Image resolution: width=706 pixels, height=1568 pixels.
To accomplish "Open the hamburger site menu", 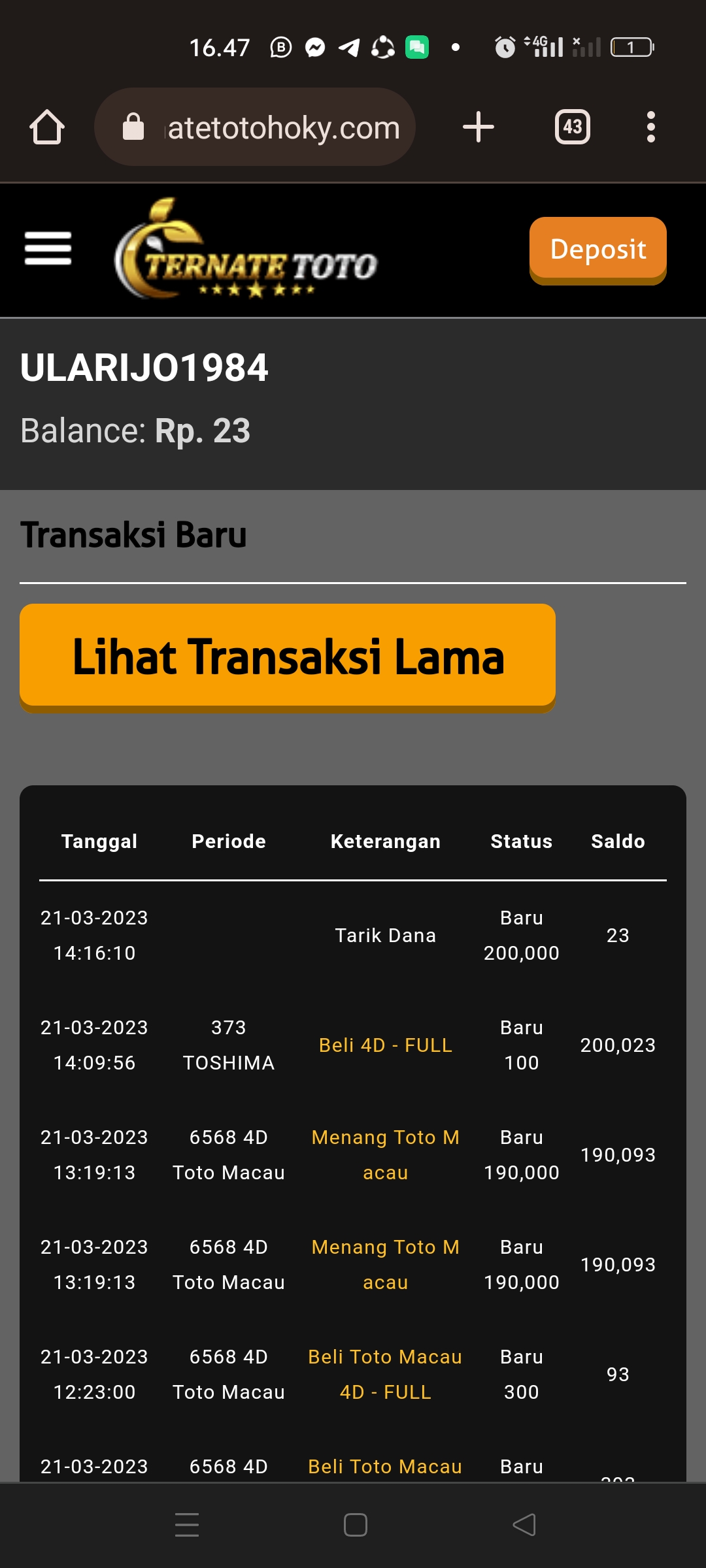I will [x=48, y=249].
